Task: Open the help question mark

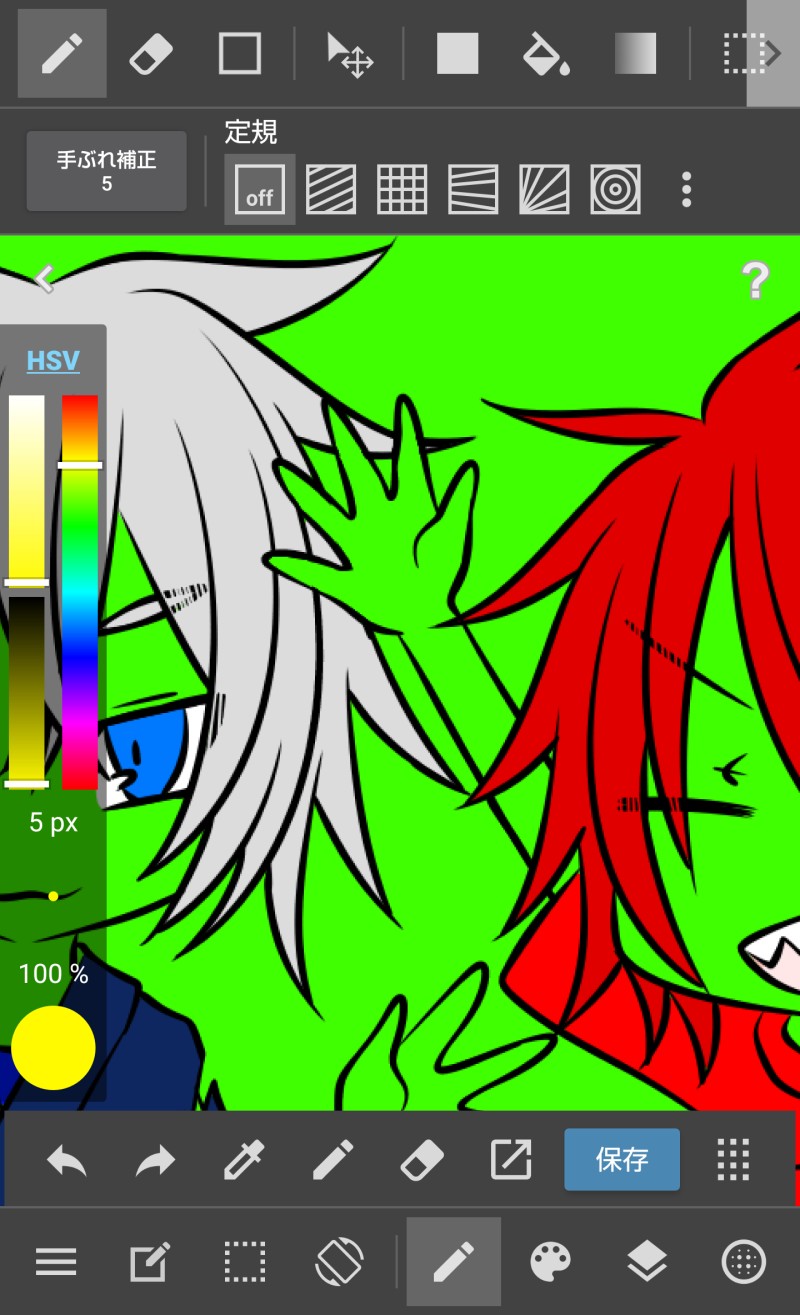Action: (x=755, y=282)
